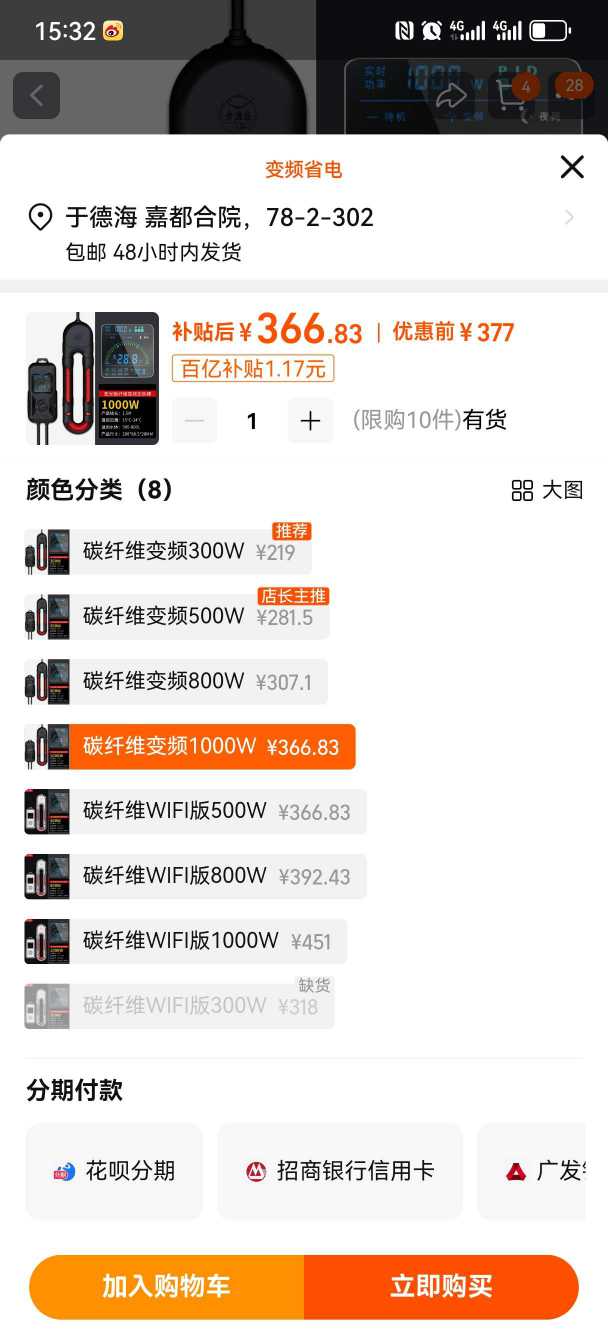
Task: Select 碳纤维WIFI版500W variant
Action: tap(195, 812)
